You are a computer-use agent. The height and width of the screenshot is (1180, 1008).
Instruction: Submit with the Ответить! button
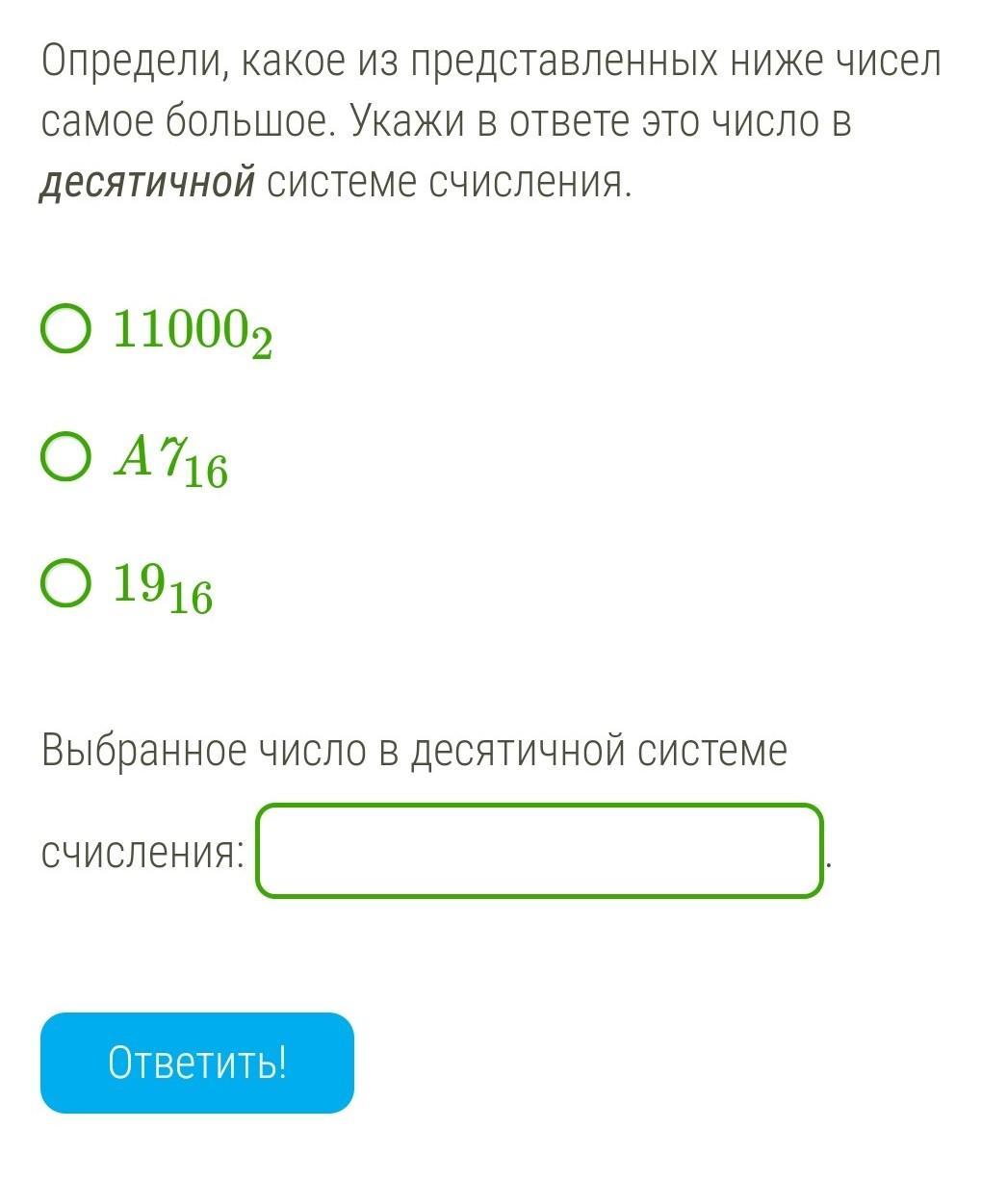[197, 1063]
